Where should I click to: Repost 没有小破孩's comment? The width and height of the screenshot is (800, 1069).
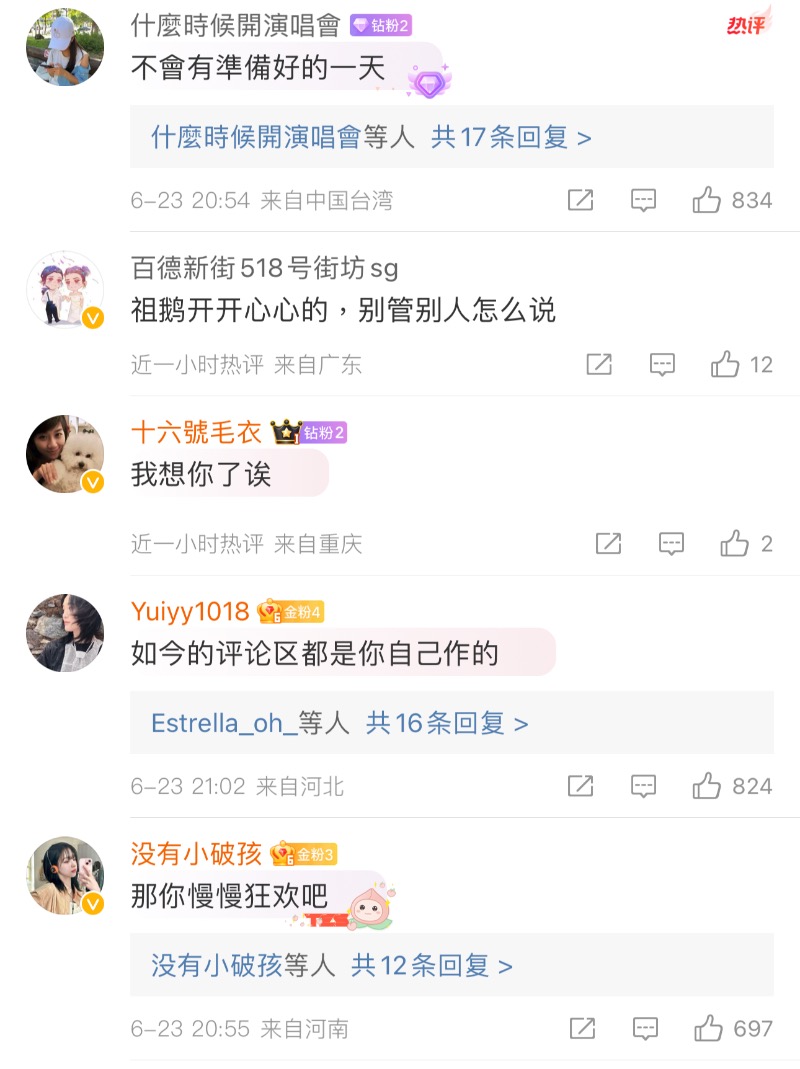(x=582, y=1028)
